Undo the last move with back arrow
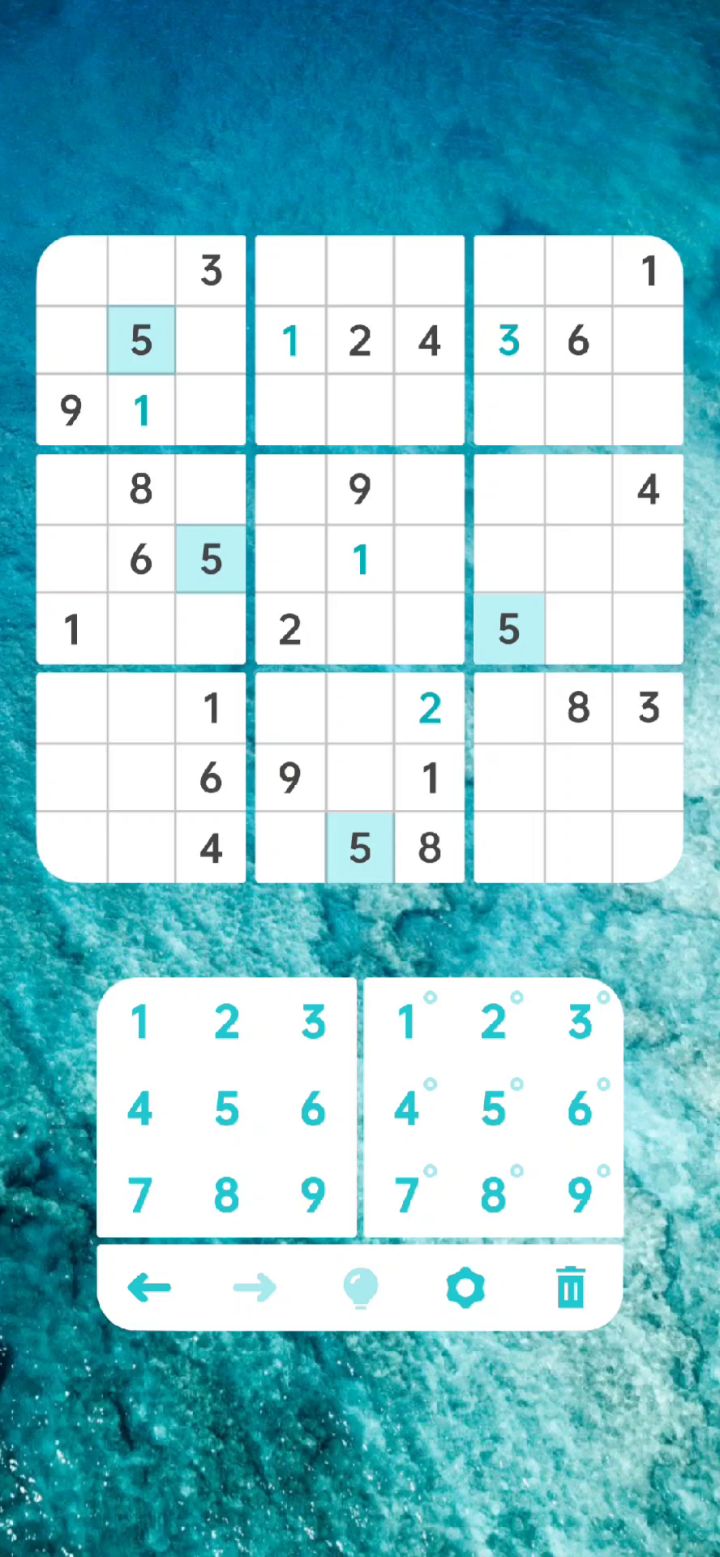This screenshot has width=720, height=1557. [149, 1288]
